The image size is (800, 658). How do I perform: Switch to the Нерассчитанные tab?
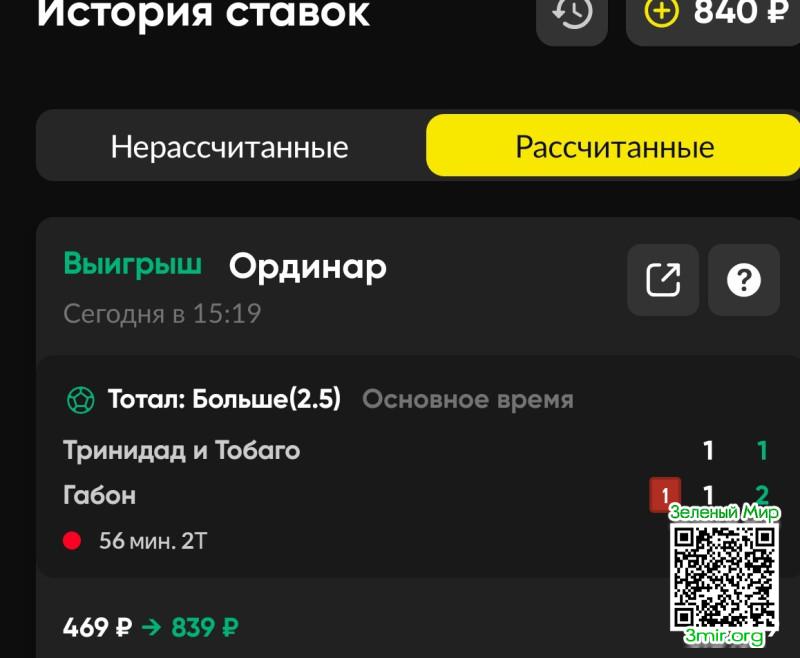pos(229,147)
